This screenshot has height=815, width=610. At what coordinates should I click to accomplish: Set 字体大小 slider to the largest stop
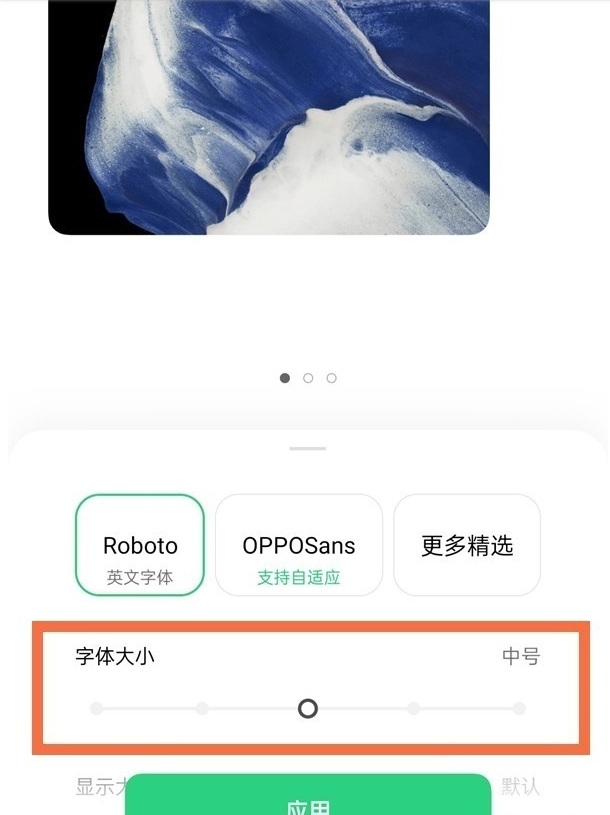[x=519, y=708]
